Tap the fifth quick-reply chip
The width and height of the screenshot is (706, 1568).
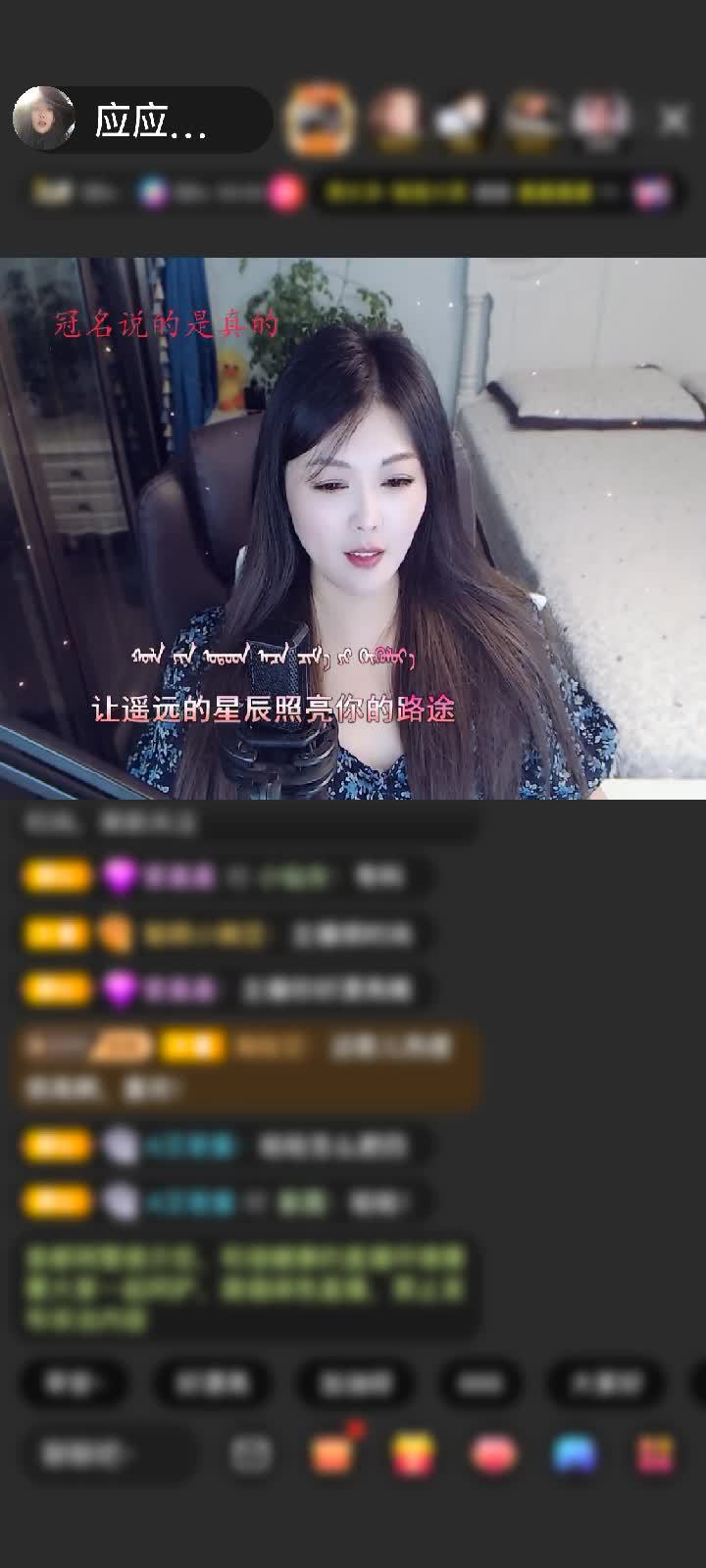click(608, 1383)
